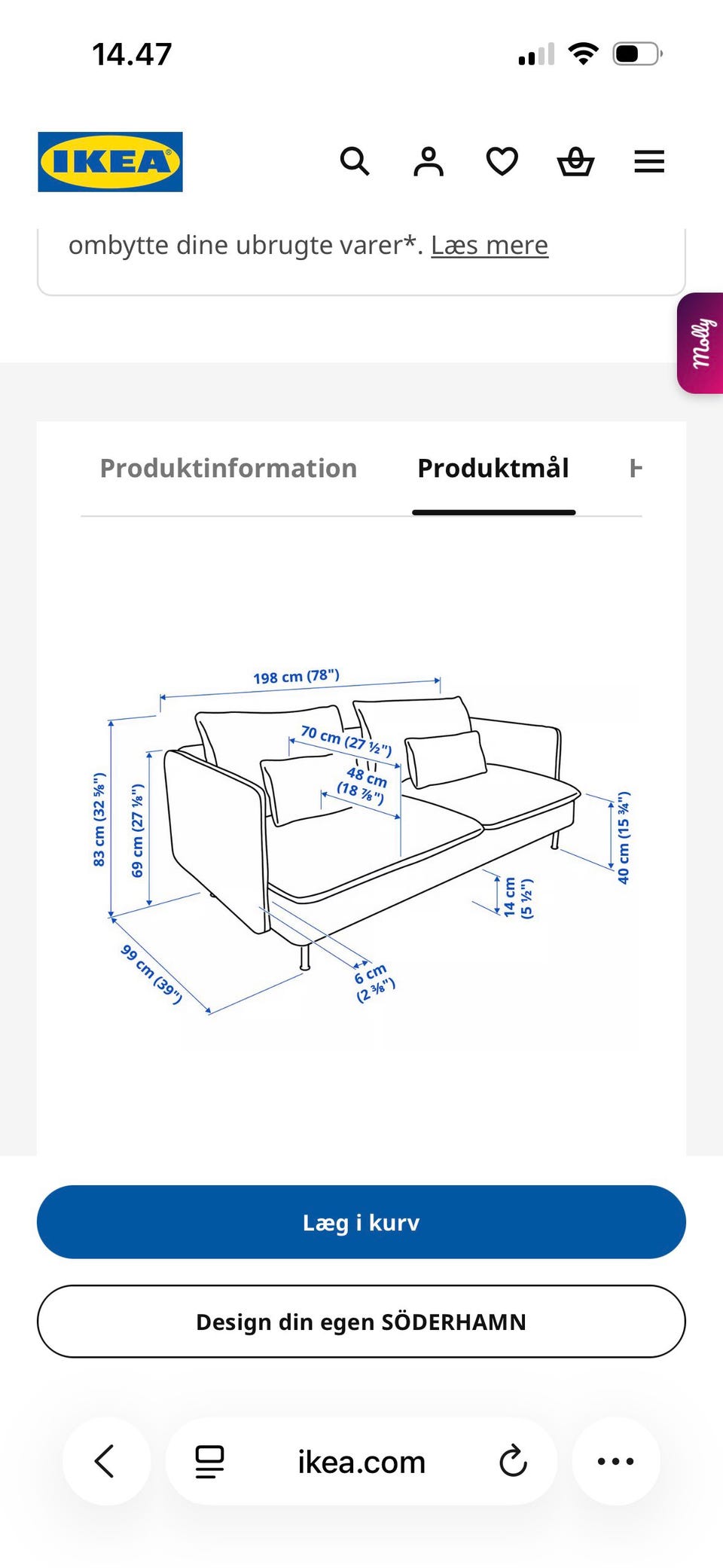
Task: Open the hamburger menu
Action: coord(649,161)
